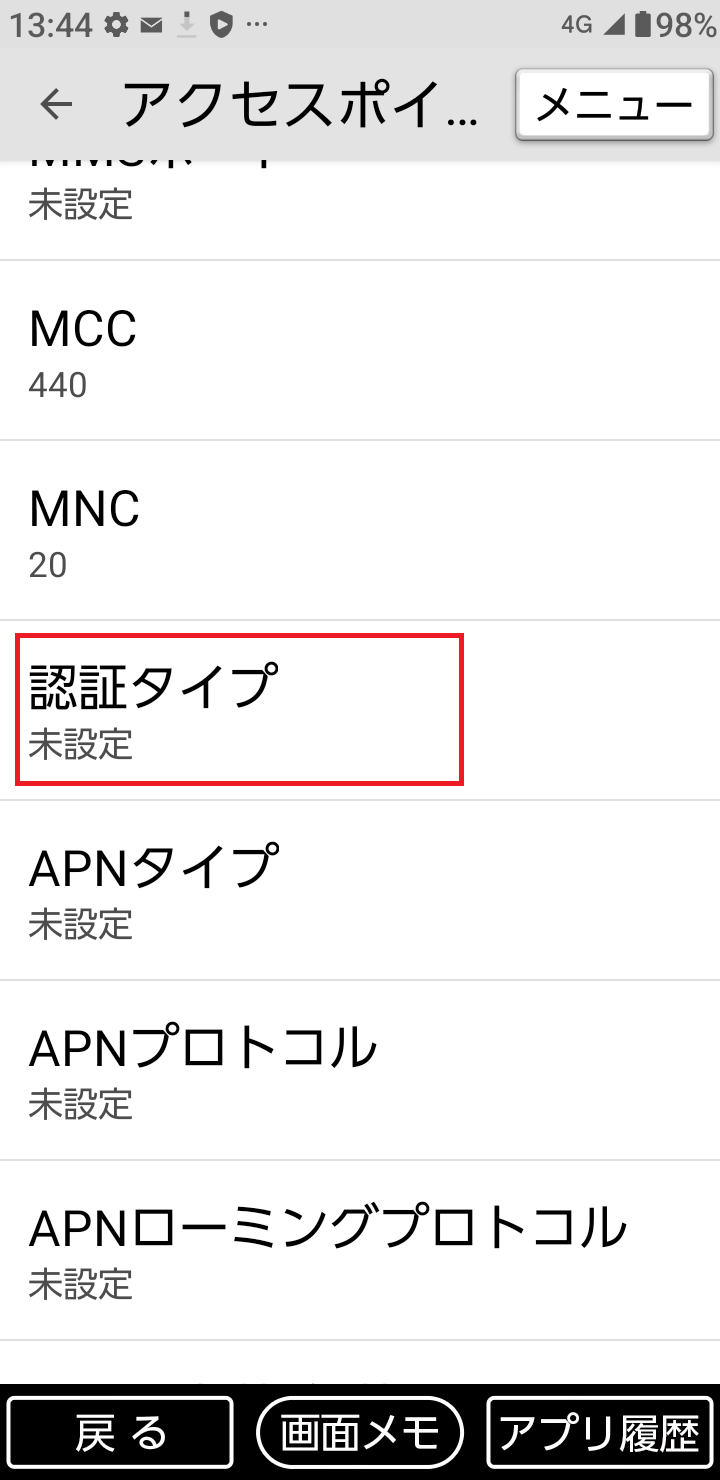Tap the security shield notification icon
Screen dimensions: 720x1480
[222, 23]
